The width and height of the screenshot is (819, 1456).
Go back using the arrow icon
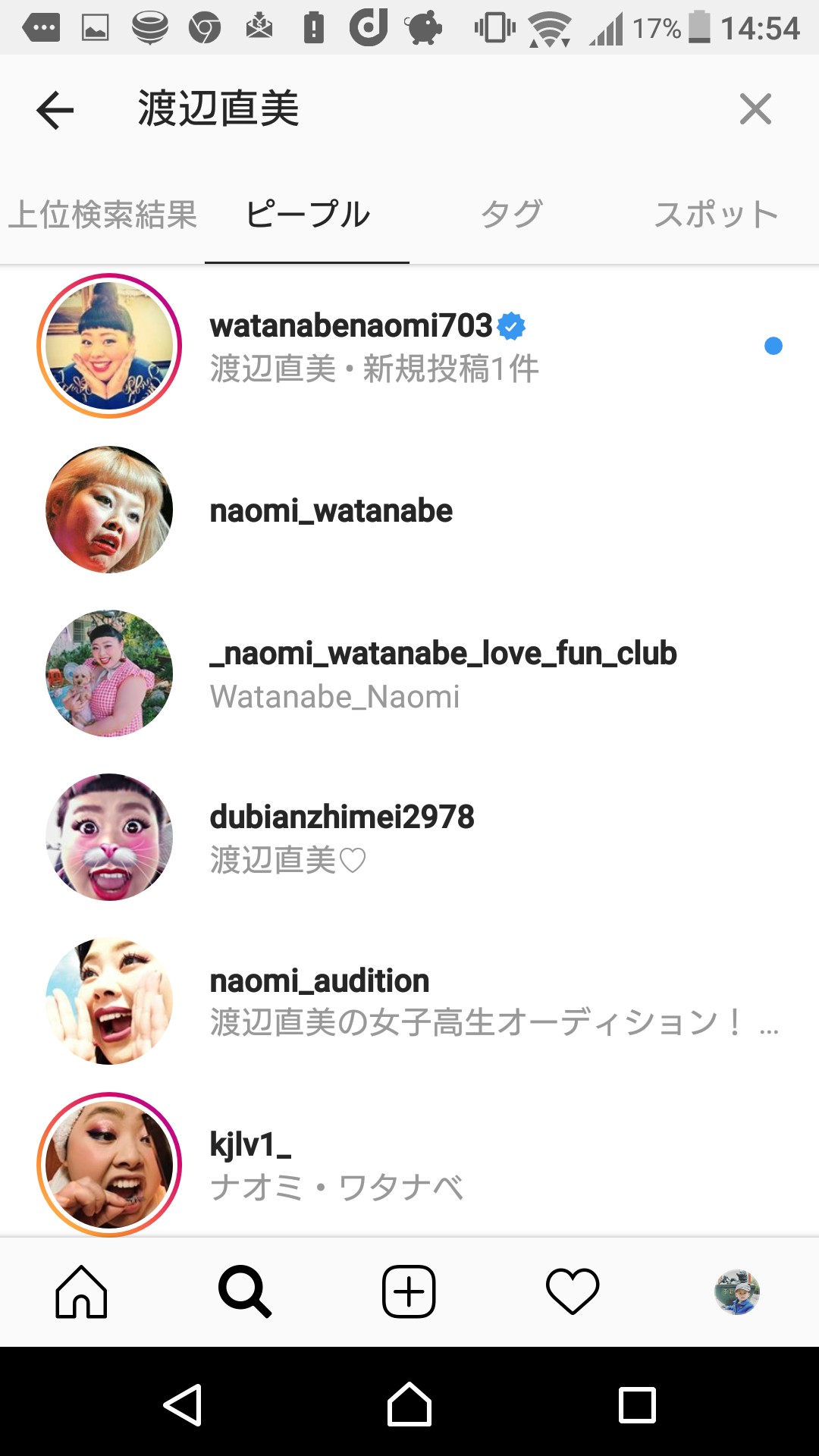tap(55, 110)
